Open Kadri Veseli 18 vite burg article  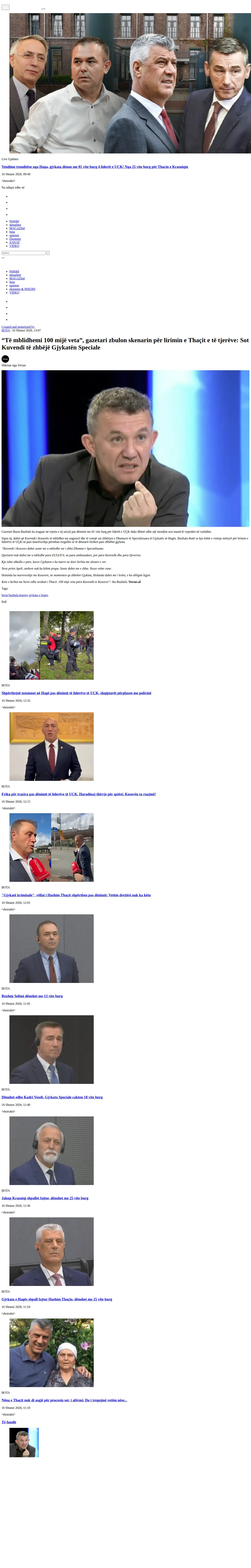52,1097
